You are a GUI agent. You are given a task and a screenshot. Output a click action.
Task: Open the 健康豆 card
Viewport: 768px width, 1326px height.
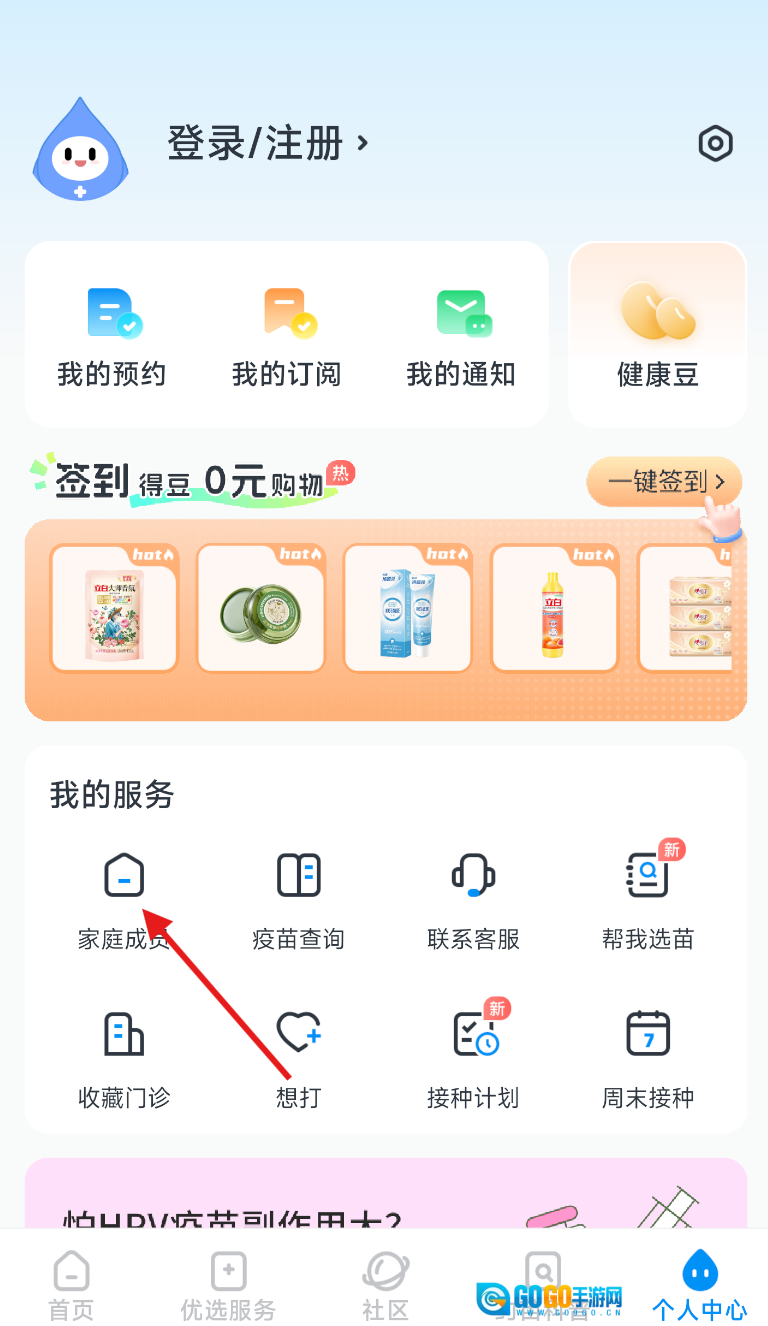(657, 335)
